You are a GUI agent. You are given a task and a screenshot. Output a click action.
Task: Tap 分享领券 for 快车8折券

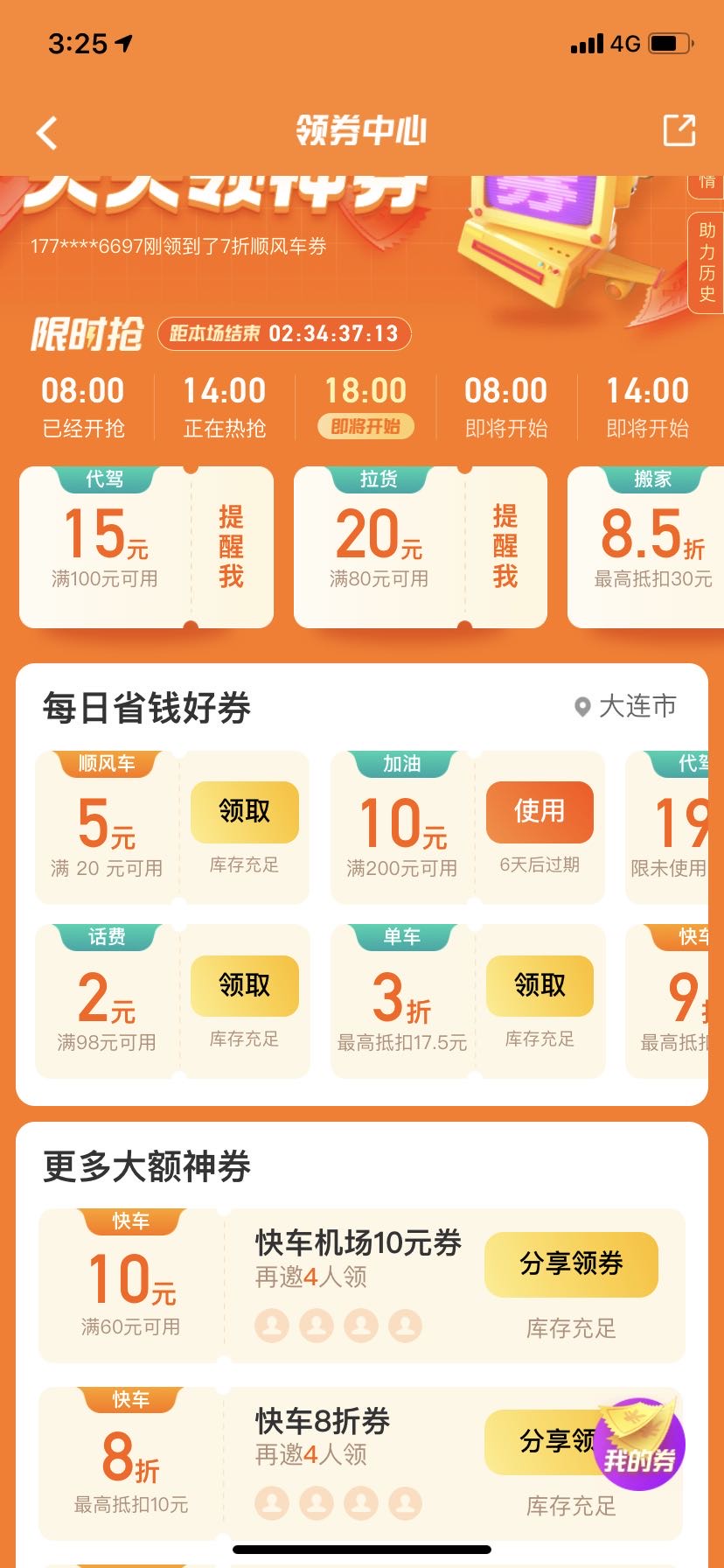542,1441
